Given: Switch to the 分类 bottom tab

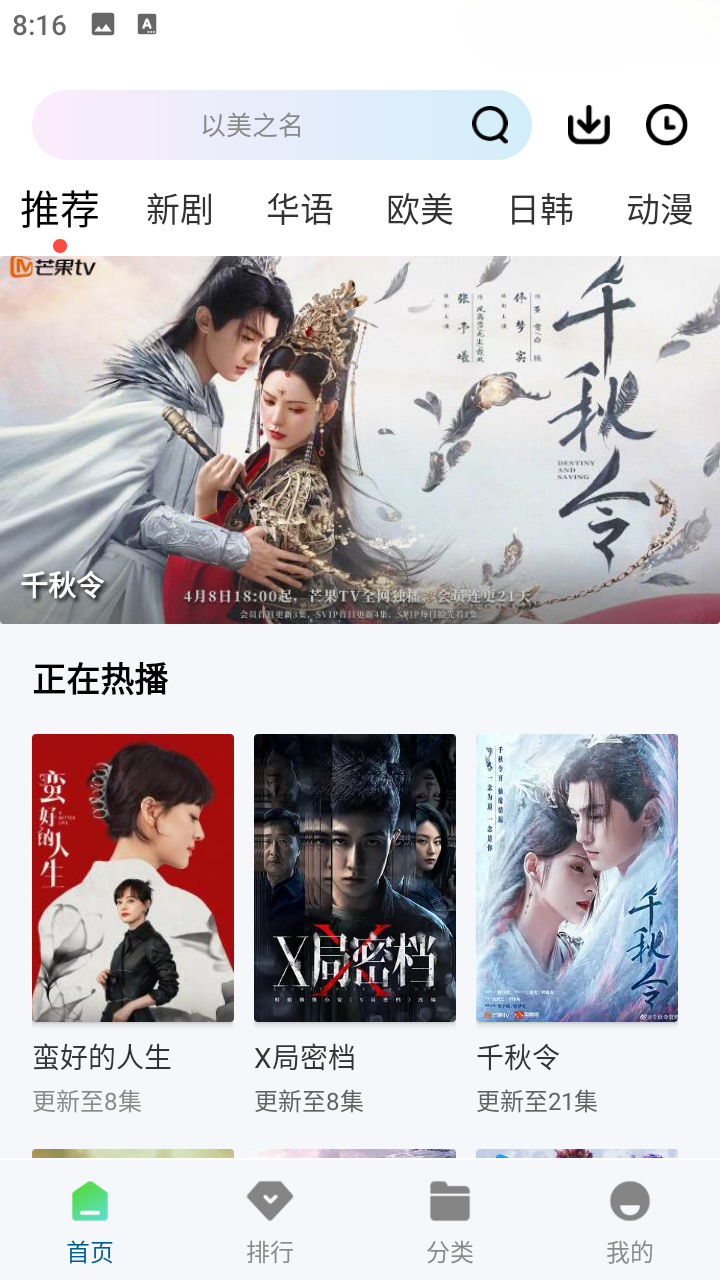Looking at the screenshot, I should 450,1220.
